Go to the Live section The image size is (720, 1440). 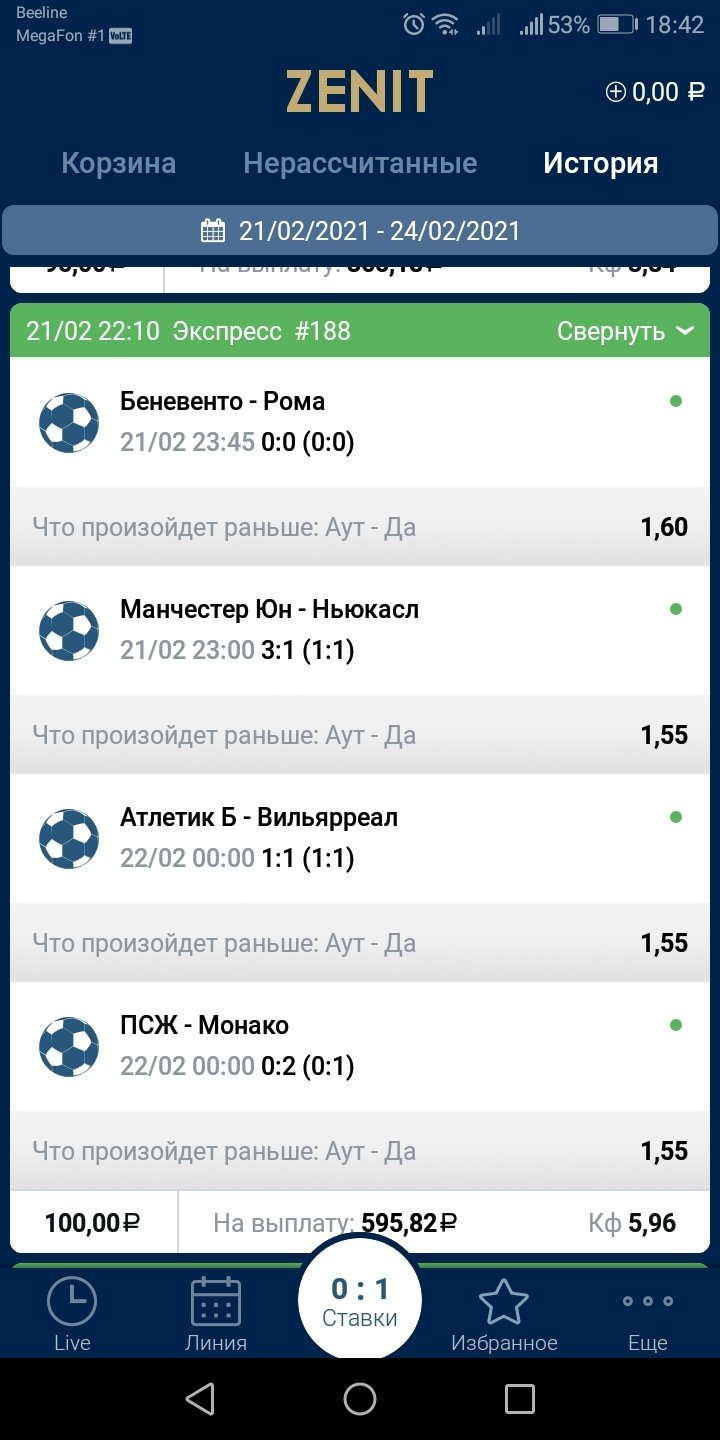[x=72, y=1315]
